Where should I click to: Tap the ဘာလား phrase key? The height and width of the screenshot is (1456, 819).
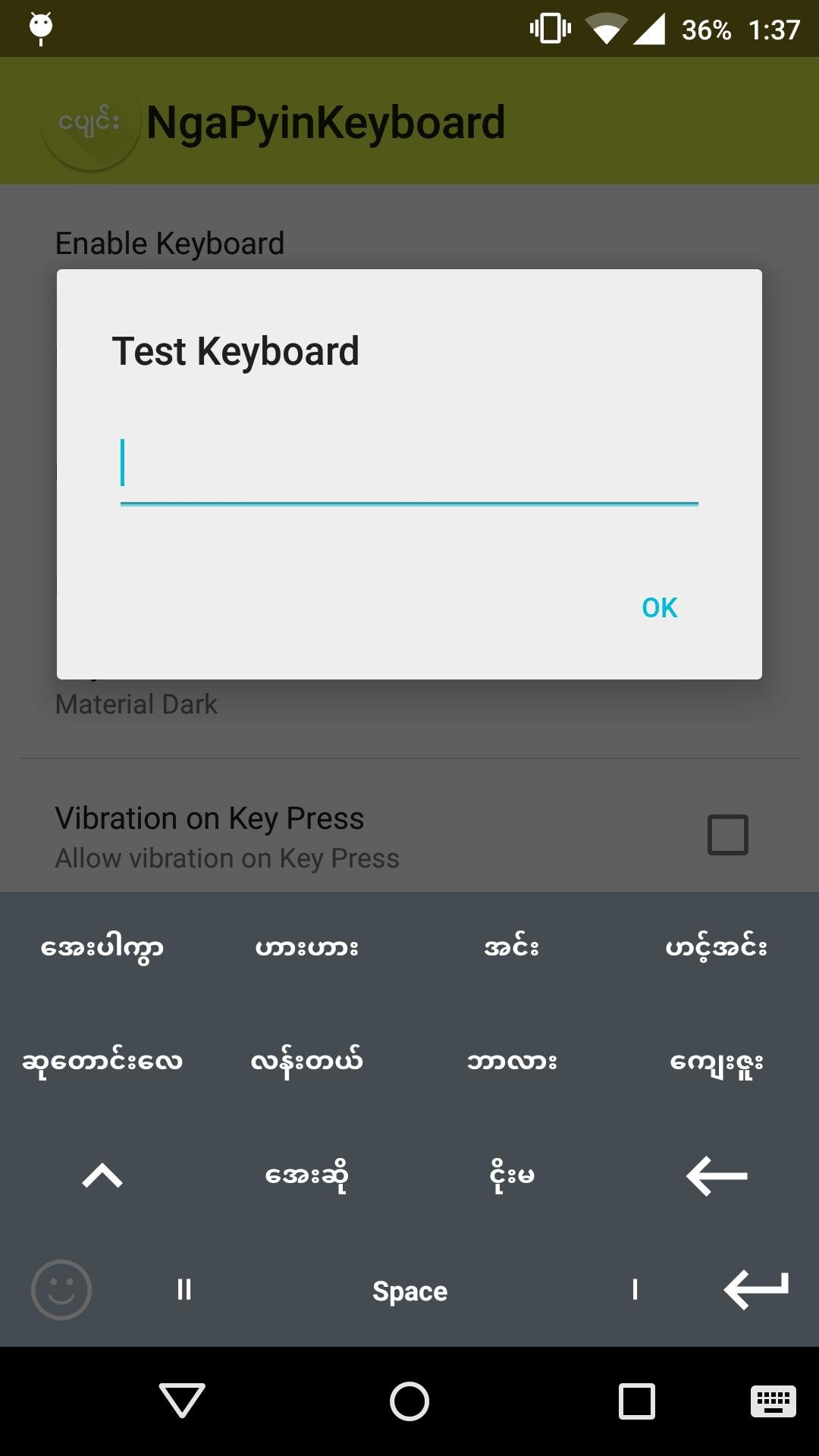click(x=512, y=1062)
